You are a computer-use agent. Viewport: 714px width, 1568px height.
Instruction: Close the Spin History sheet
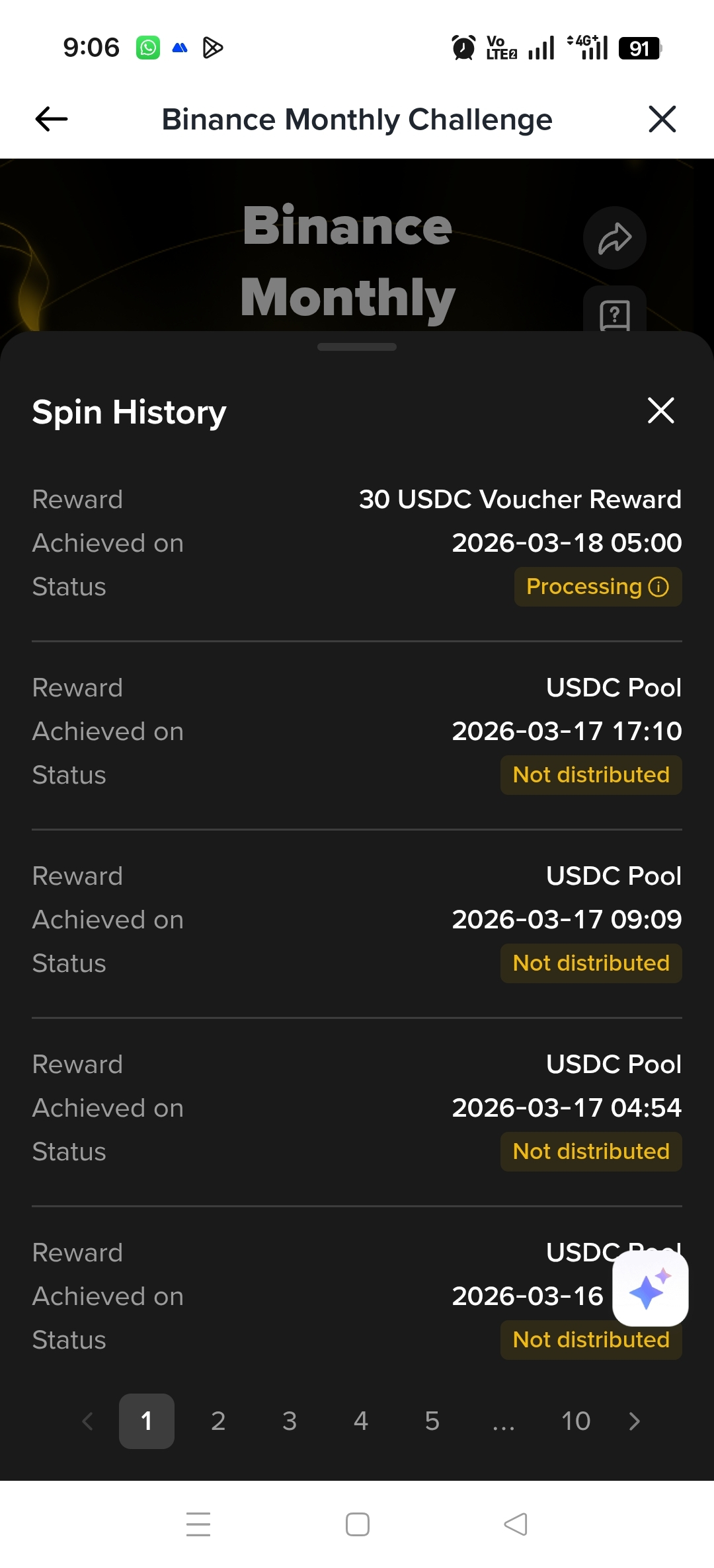660,410
